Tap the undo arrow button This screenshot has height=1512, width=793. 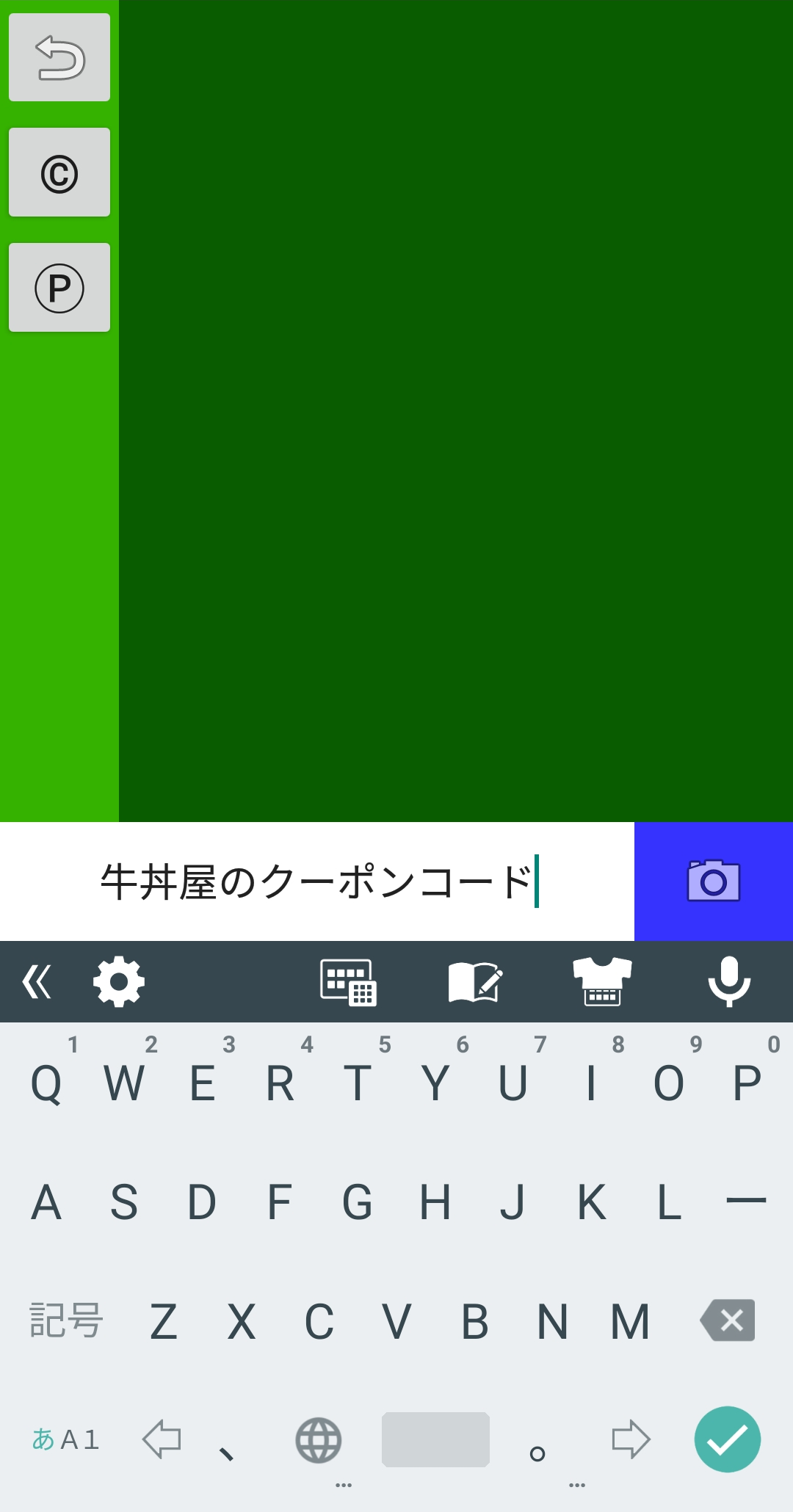59,57
